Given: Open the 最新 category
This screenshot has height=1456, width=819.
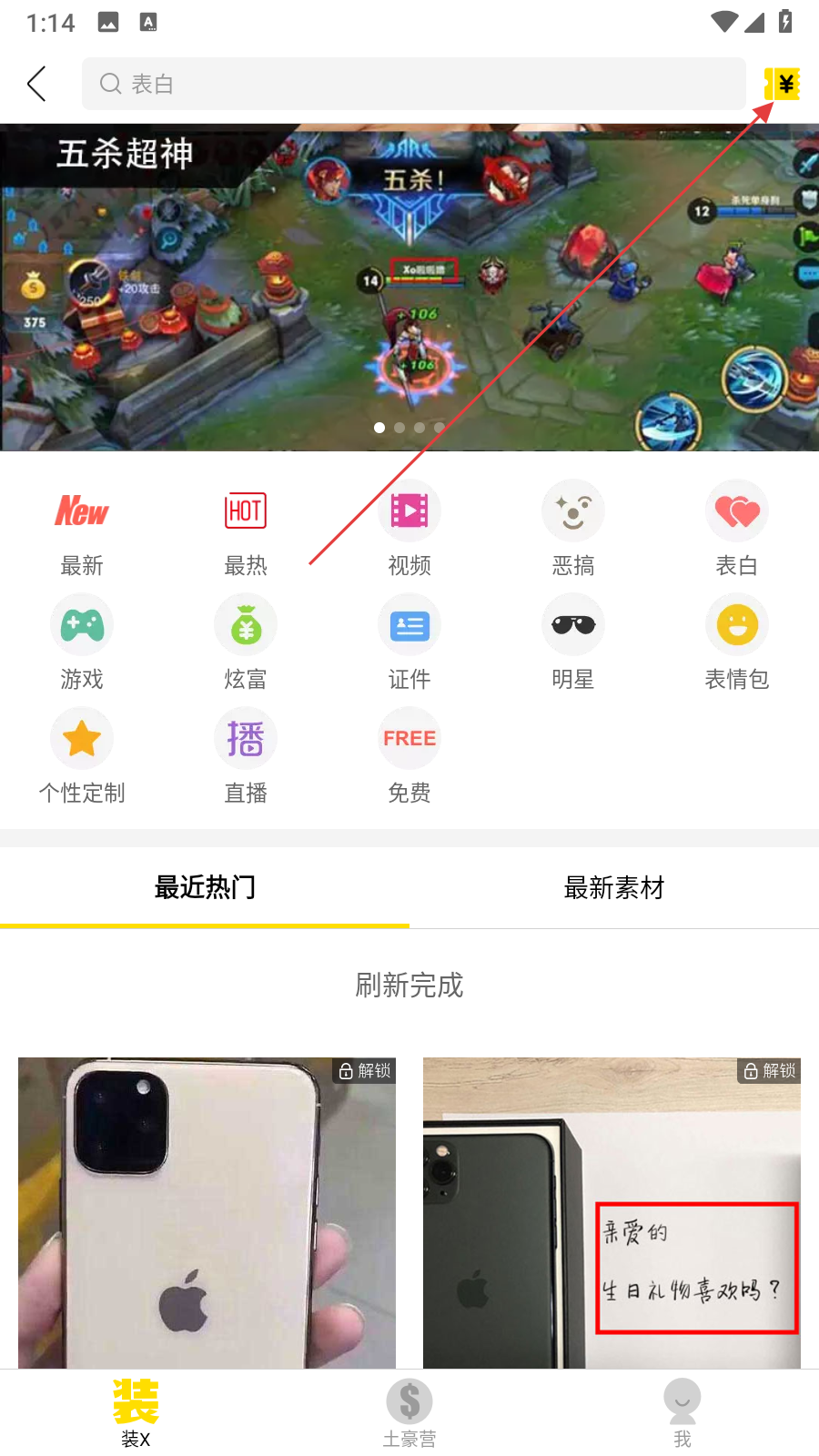Looking at the screenshot, I should coord(82,531).
